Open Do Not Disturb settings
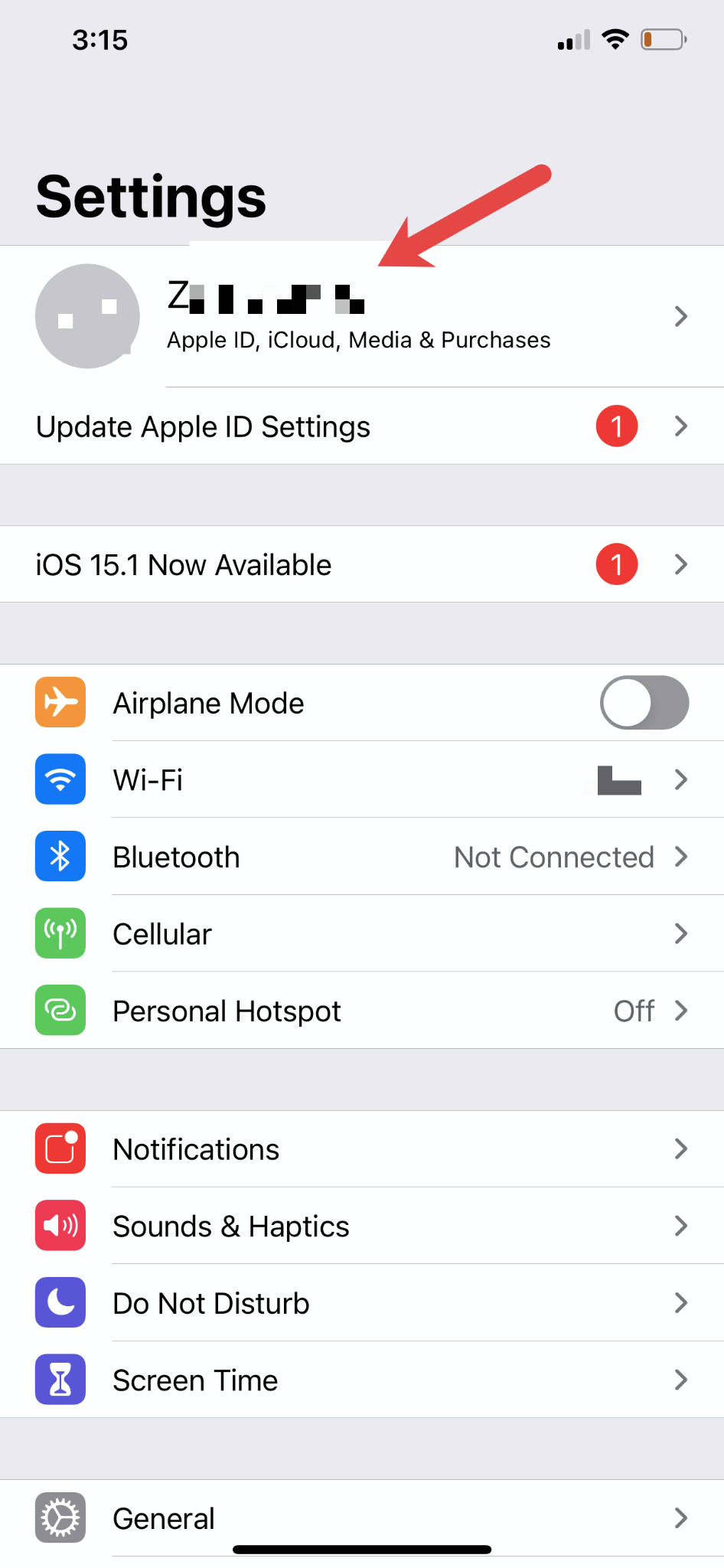The height and width of the screenshot is (1568, 724). click(362, 1302)
